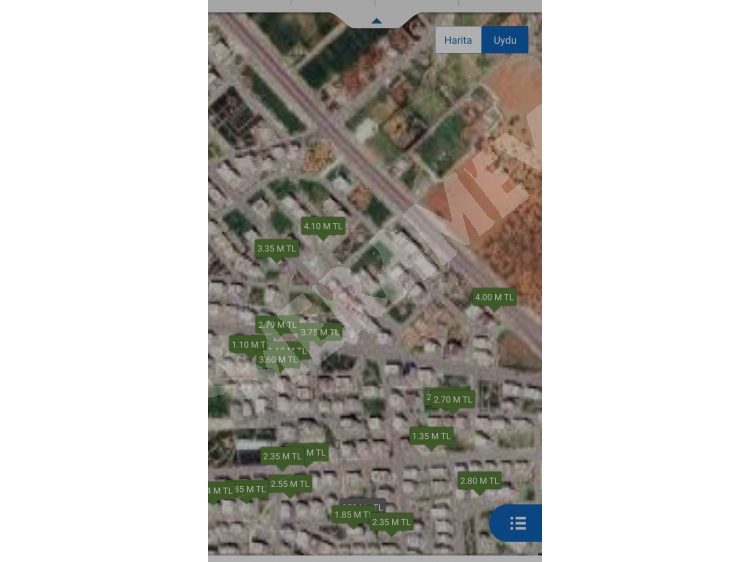View the 1.35 M TL listing pin
Screen dimensions: 750x562
pyautogui.click(x=433, y=436)
